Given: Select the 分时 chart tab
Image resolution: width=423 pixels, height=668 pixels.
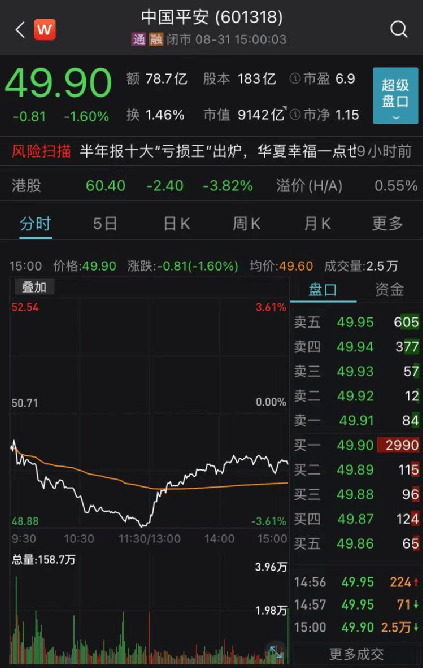Looking at the screenshot, I should pyautogui.click(x=35, y=223).
